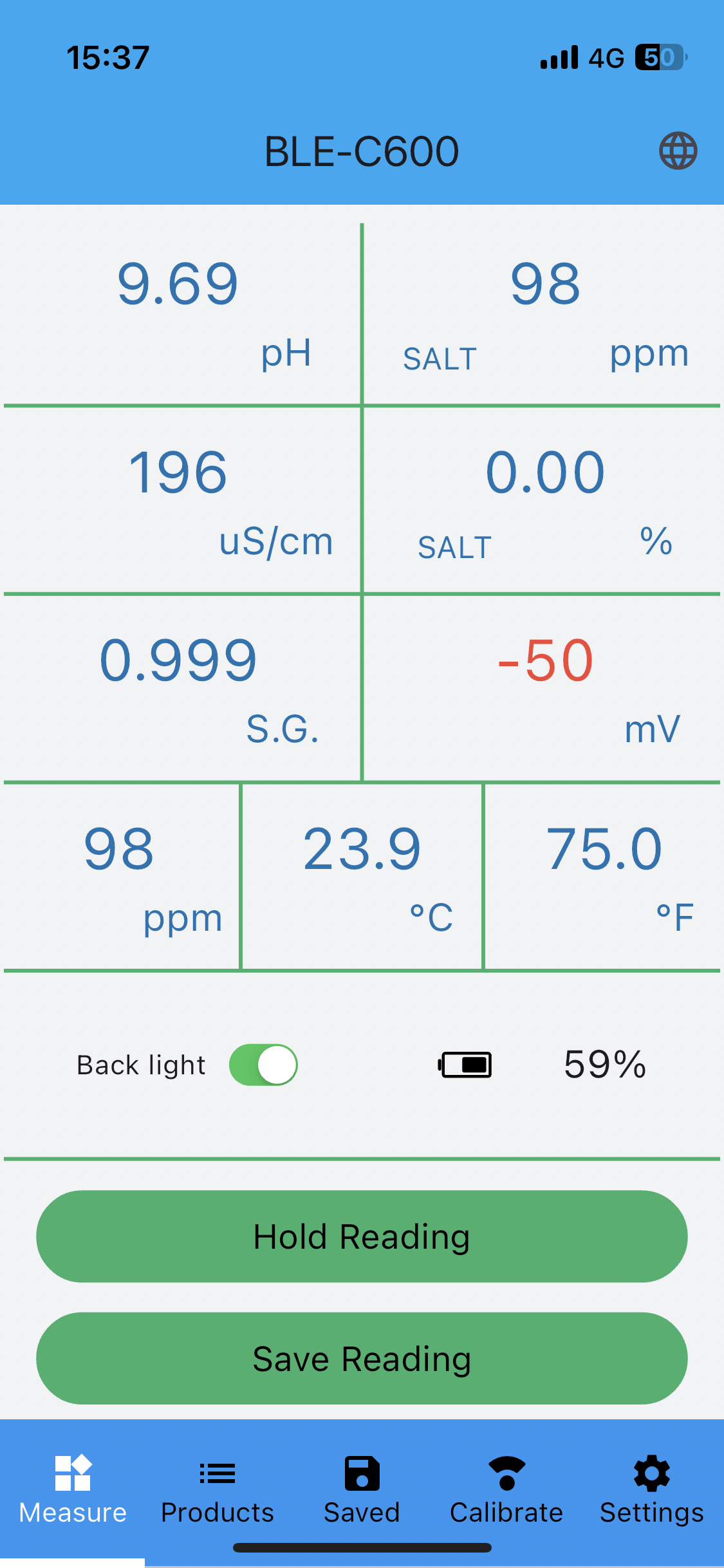Viewport: 724px width, 1568px height.
Task: Hold the current reading
Action: (362, 1236)
